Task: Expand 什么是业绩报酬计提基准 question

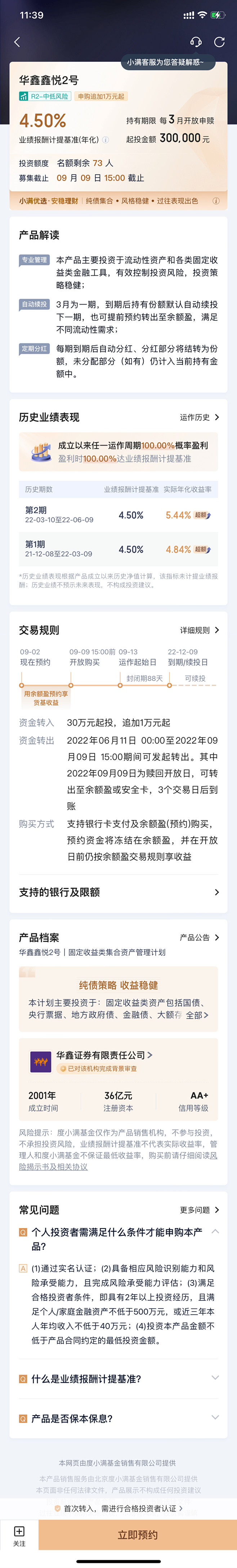Action: pyautogui.click(x=118, y=1379)
